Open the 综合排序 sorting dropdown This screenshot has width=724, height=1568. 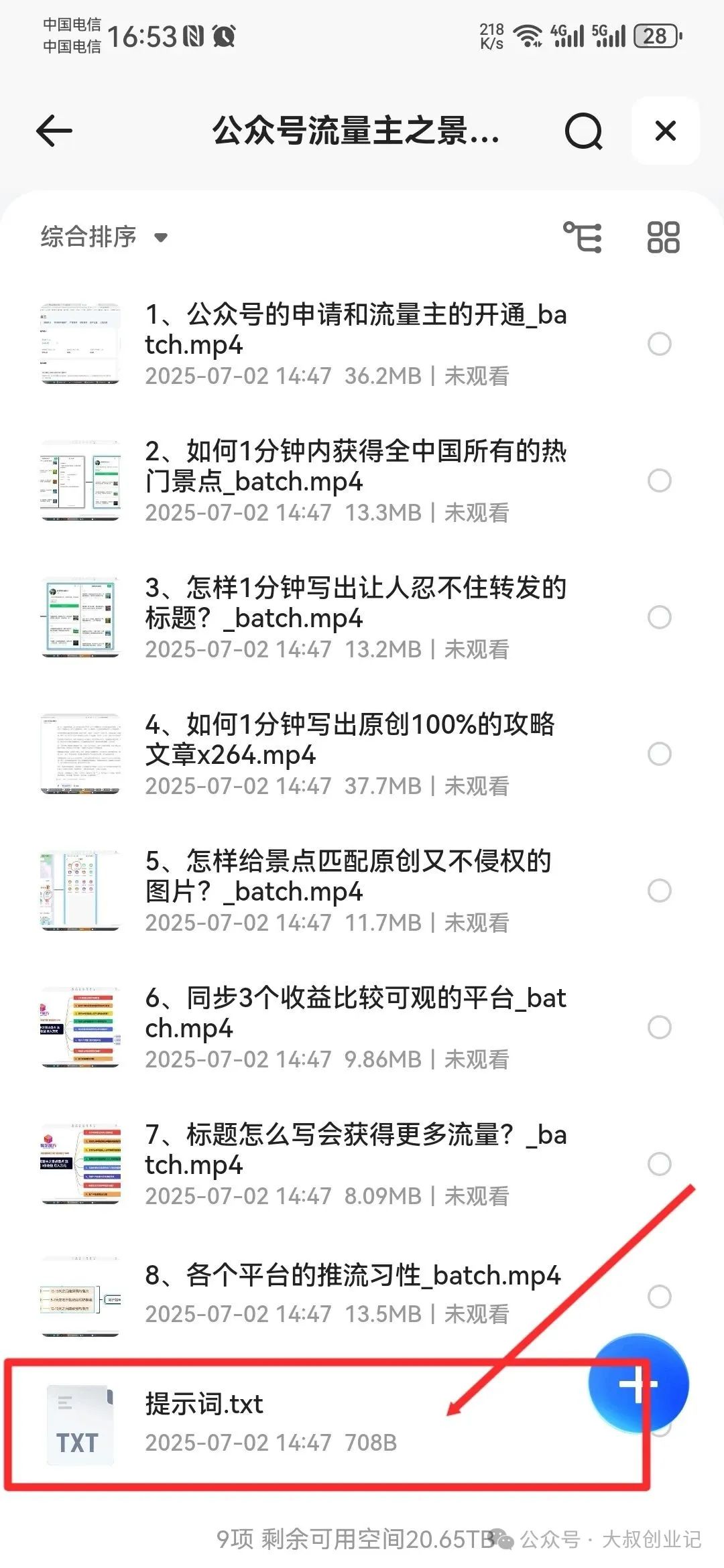tap(87, 236)
